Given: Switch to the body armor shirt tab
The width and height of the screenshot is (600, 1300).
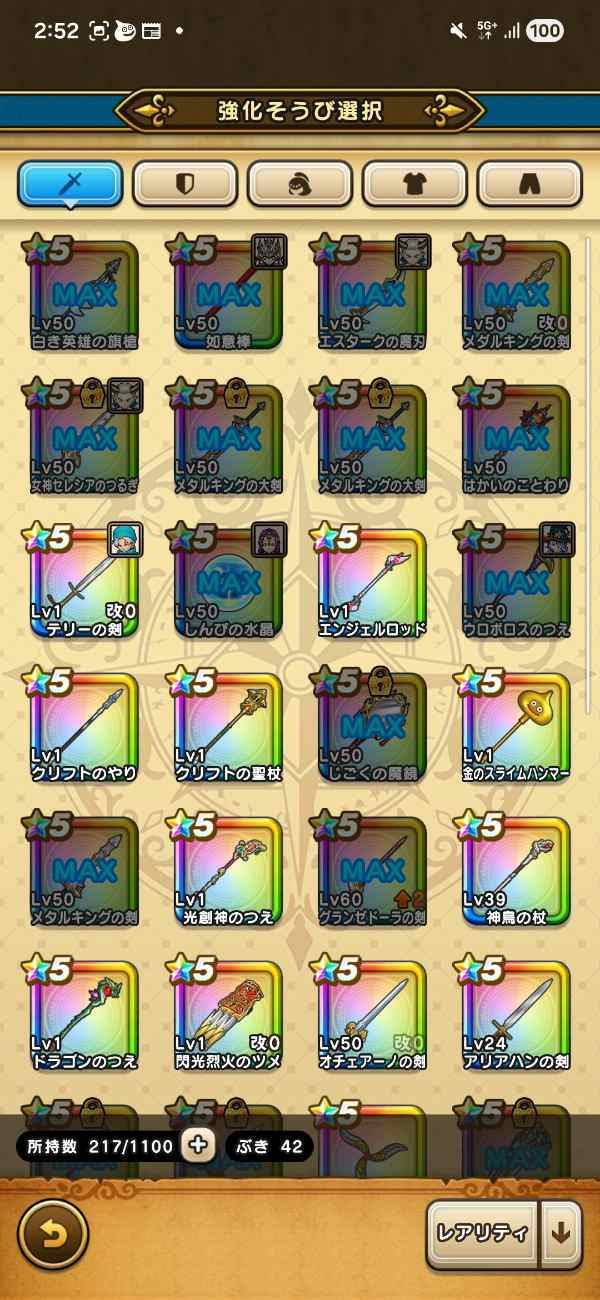Looking at the screenshot, I should 414,185.
